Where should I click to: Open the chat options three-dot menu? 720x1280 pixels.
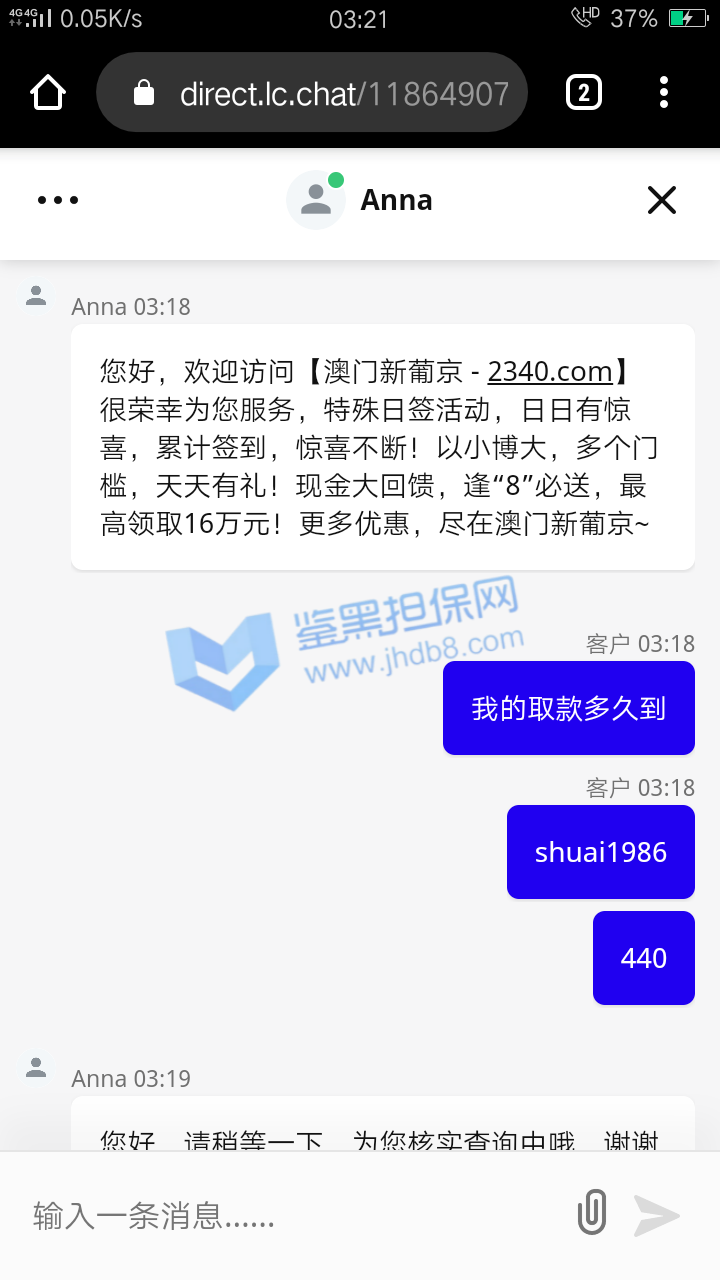coord(58,200)
